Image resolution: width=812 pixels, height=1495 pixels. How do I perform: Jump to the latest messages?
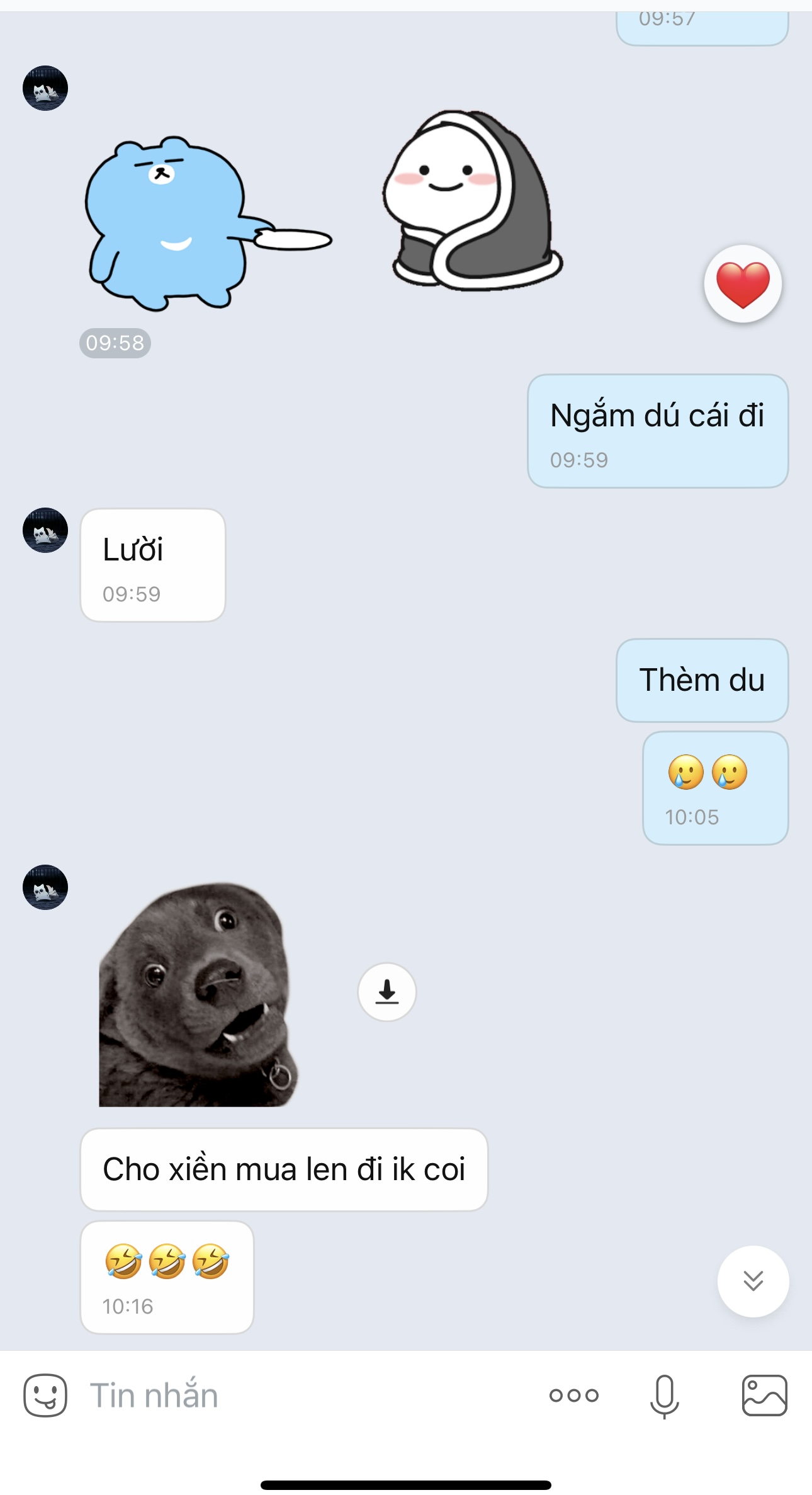(753, 1281)
